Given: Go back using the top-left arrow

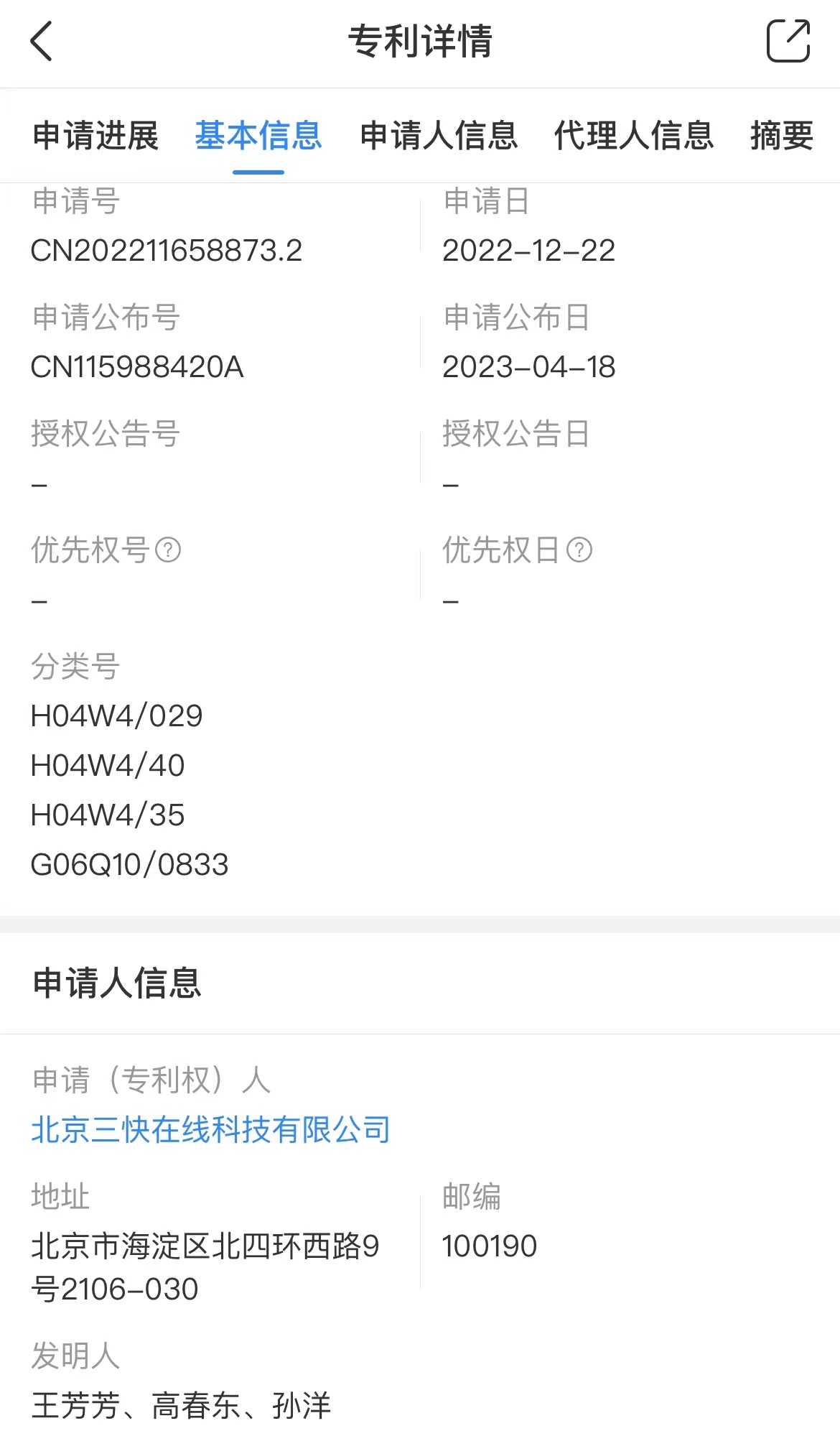Looking at the screenshot, I should pos(42,41).
